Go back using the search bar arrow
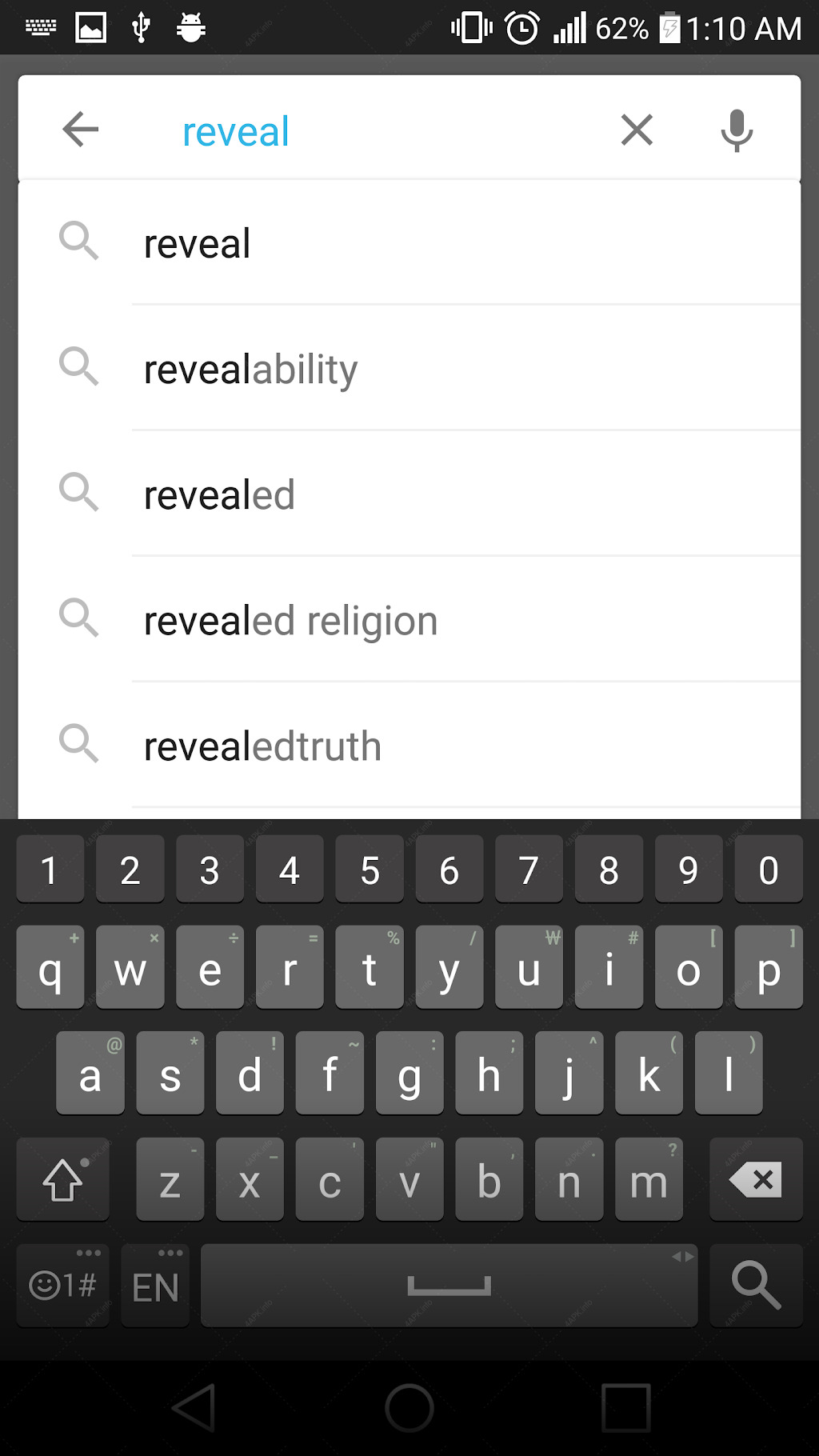The height and width of the screenshot is (1456, 819). coord(80,130)
